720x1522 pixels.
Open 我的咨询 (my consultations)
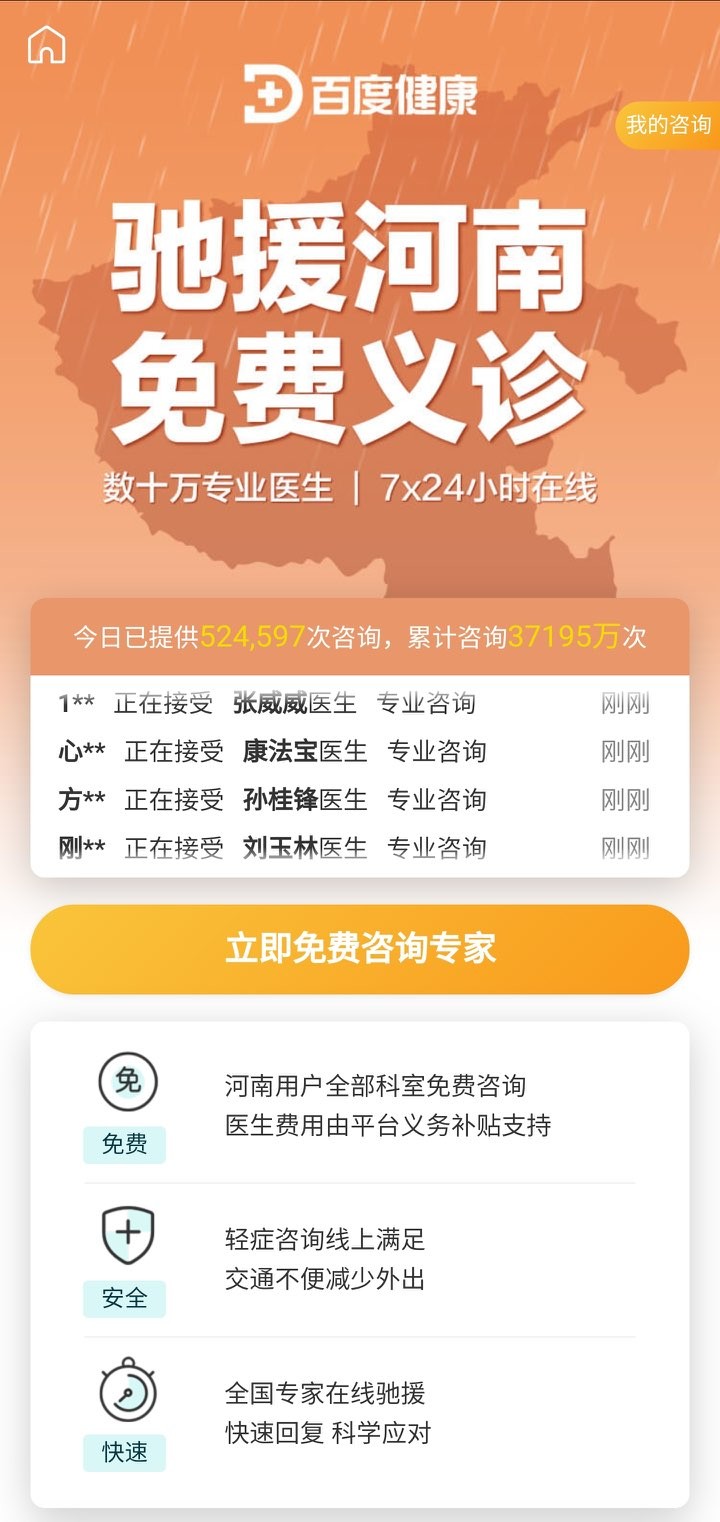click(667, 125)
